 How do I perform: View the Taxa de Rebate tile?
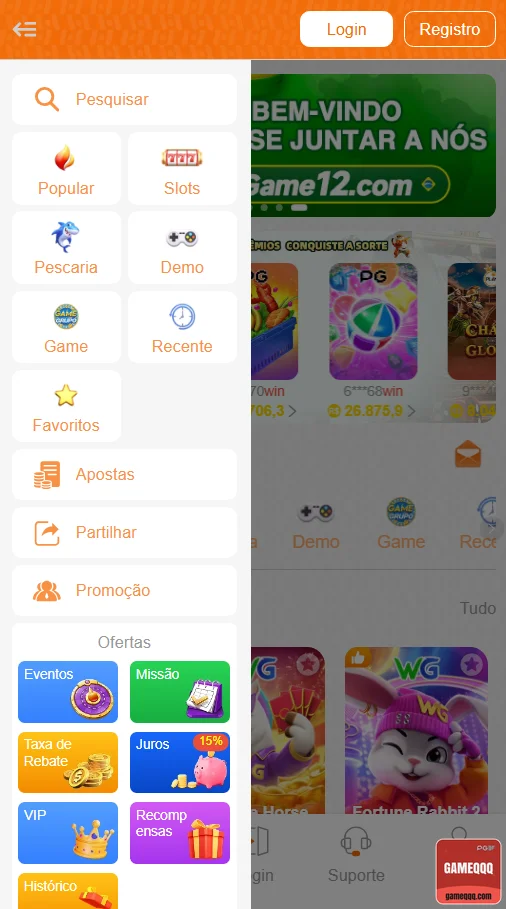click(68, 762)
